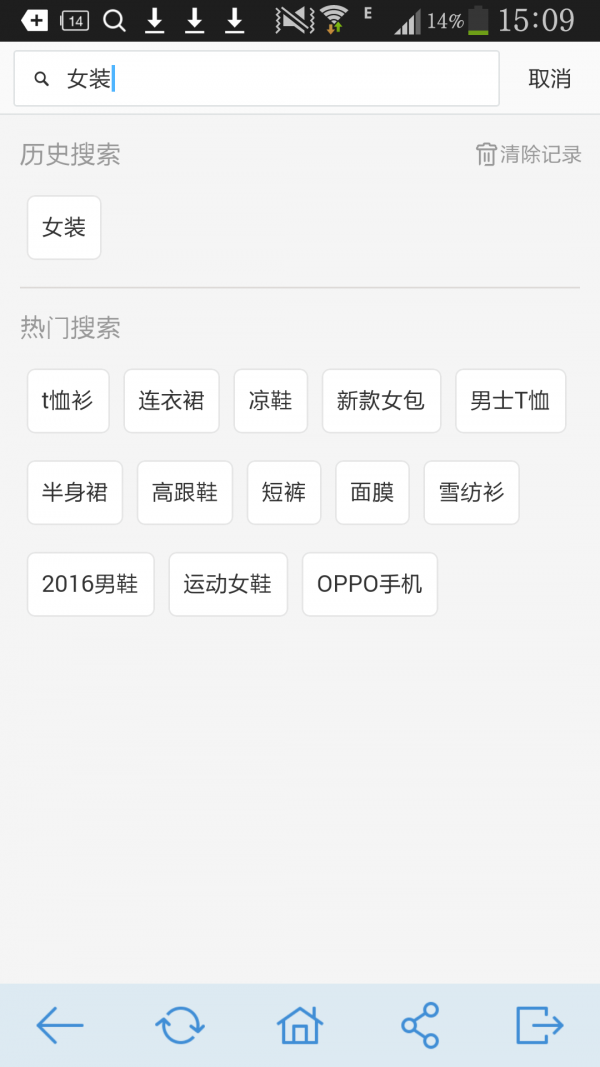The image size is (600, 1067).
Task: Search for t恤衫 from hot searches
Action: 68,401
